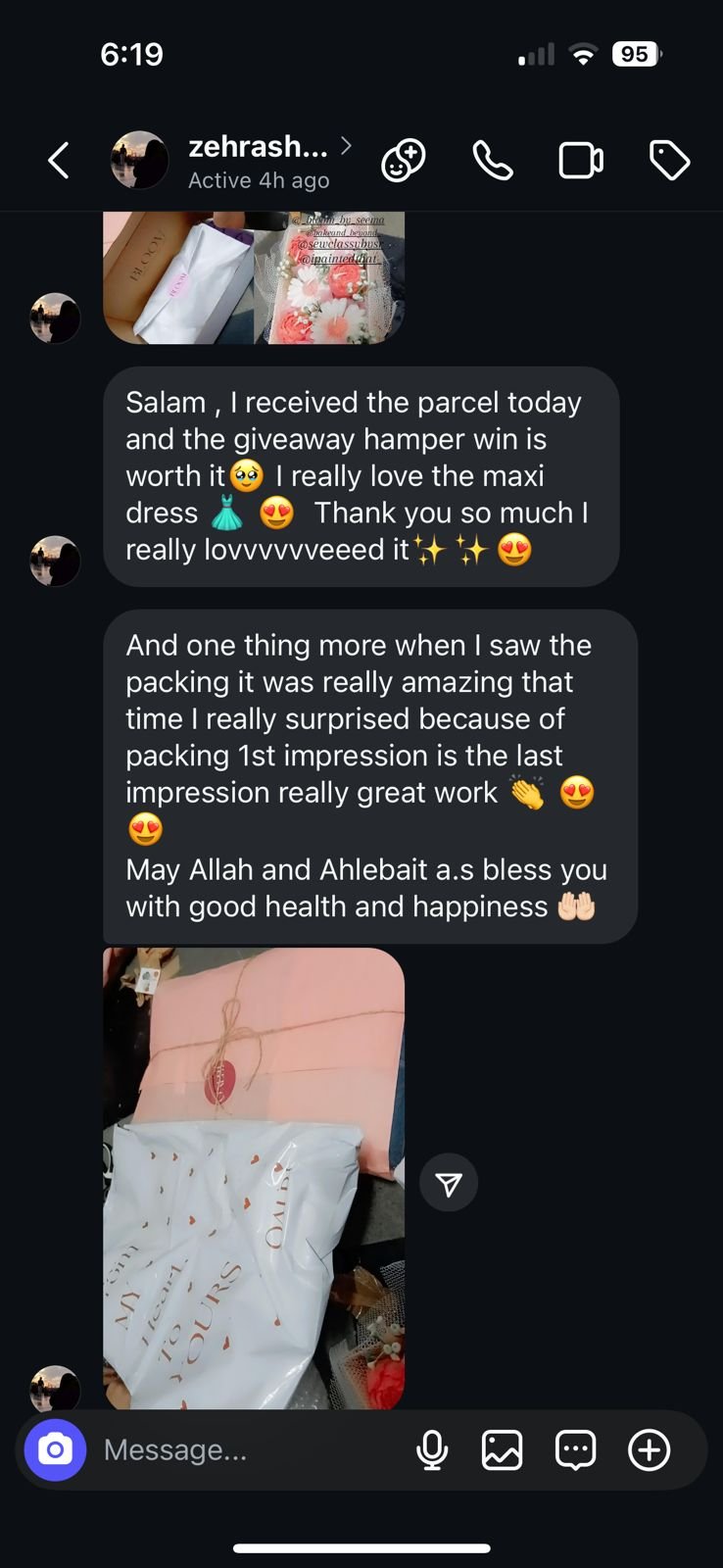Viewport: 723px width, 1568px height.
Task: Start an audio call
Action: (492, 161)
